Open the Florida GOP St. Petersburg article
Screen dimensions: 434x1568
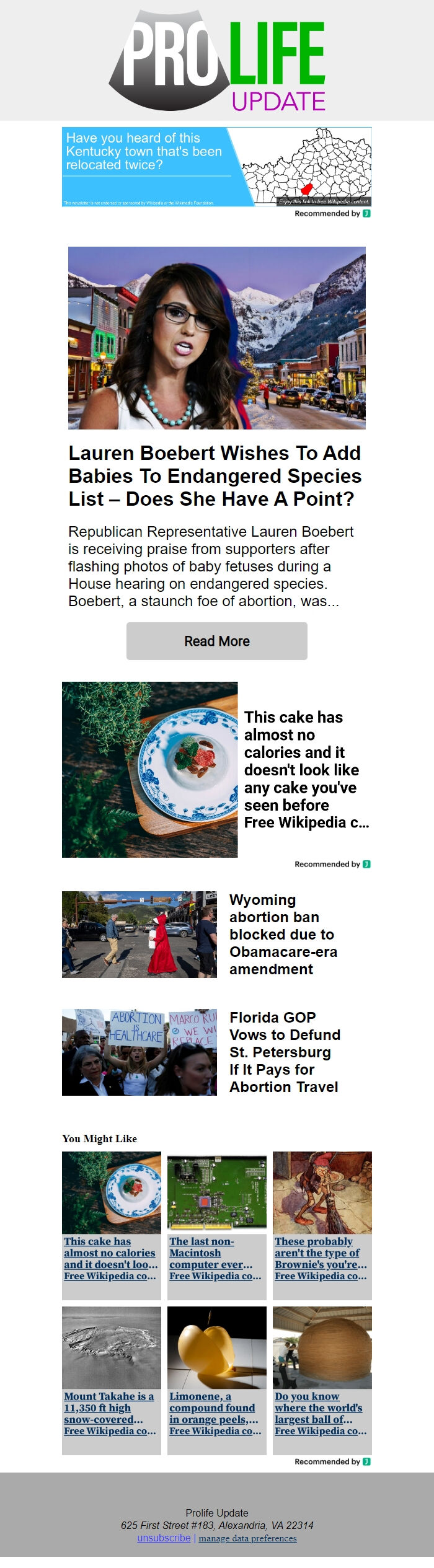tap(284, 1052)
